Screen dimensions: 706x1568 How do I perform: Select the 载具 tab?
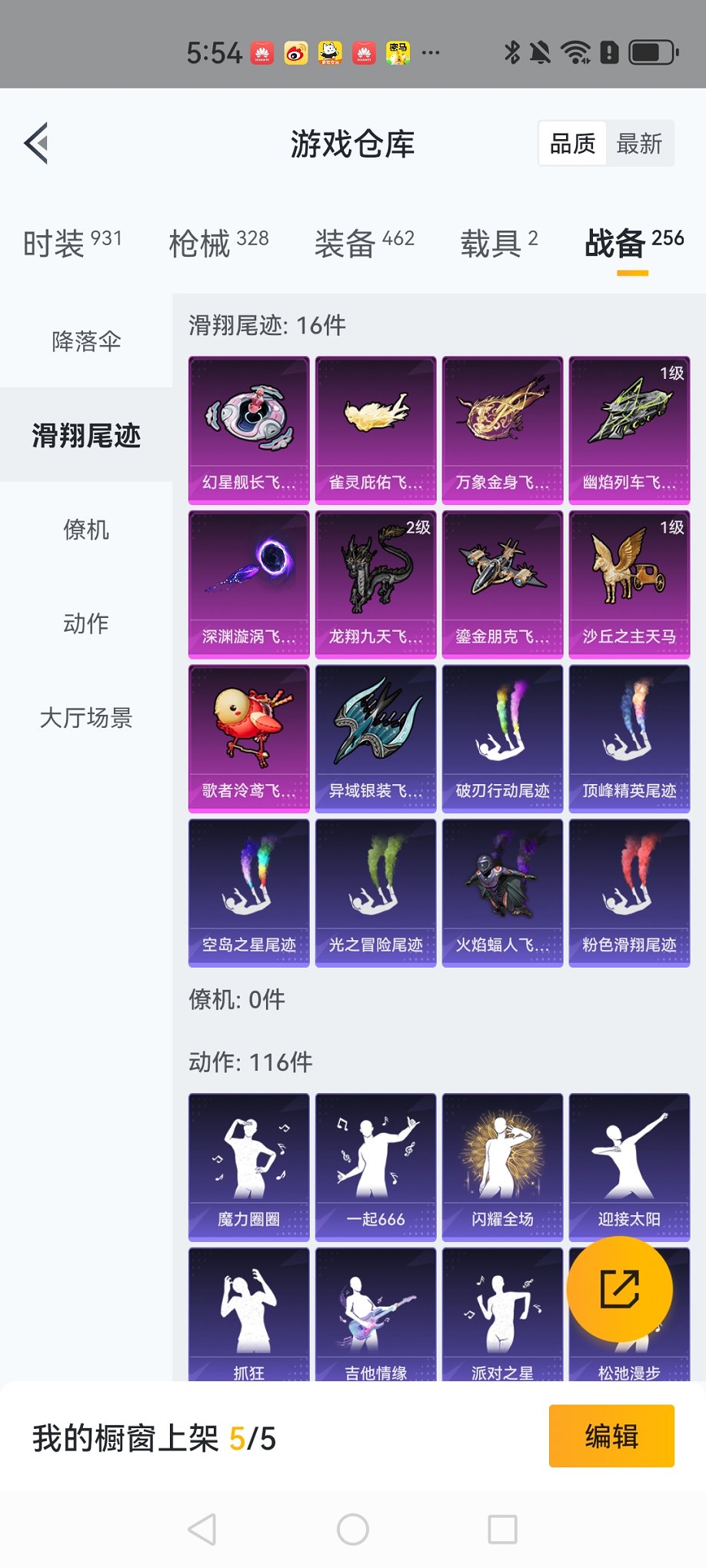coord(499,244)
